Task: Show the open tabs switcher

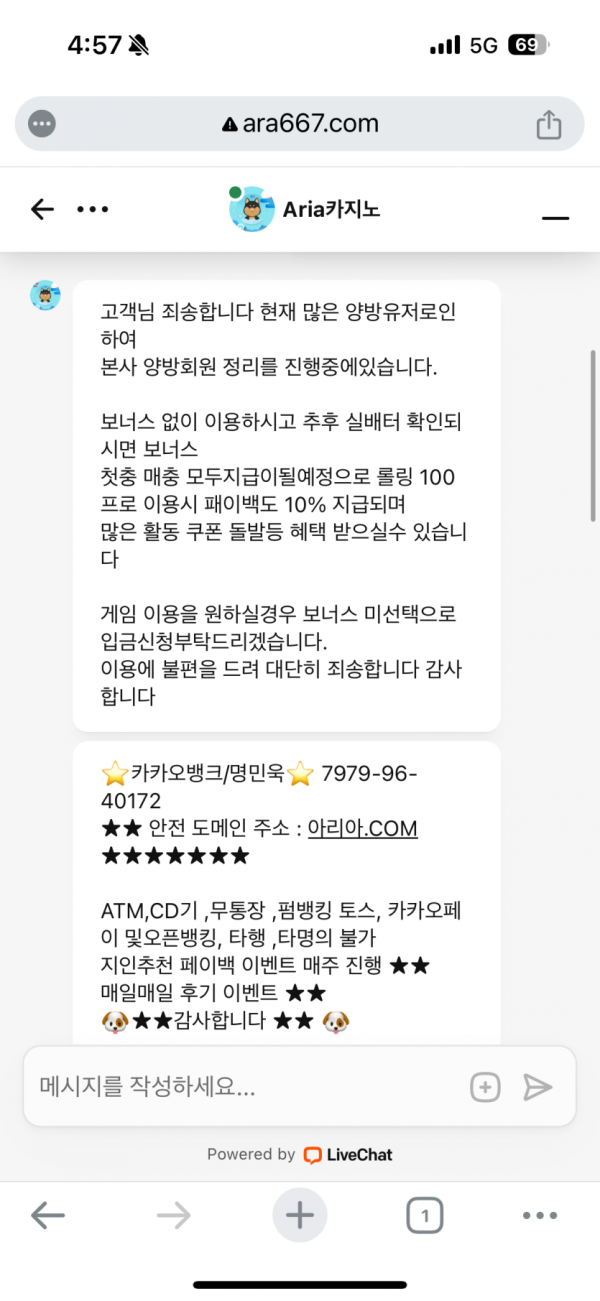Action: [x=425, y=1215]
